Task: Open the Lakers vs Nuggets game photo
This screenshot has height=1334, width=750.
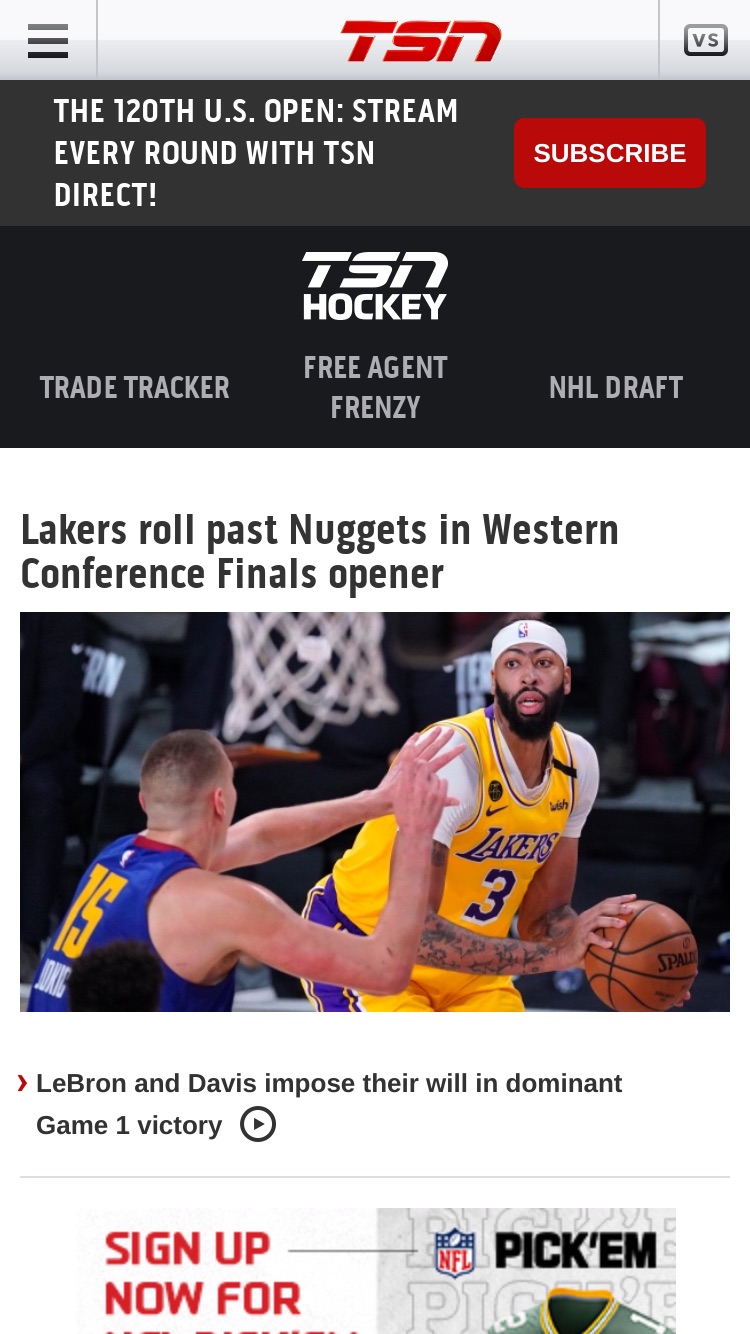Action: pyautogui.click(x=375, y=812)
